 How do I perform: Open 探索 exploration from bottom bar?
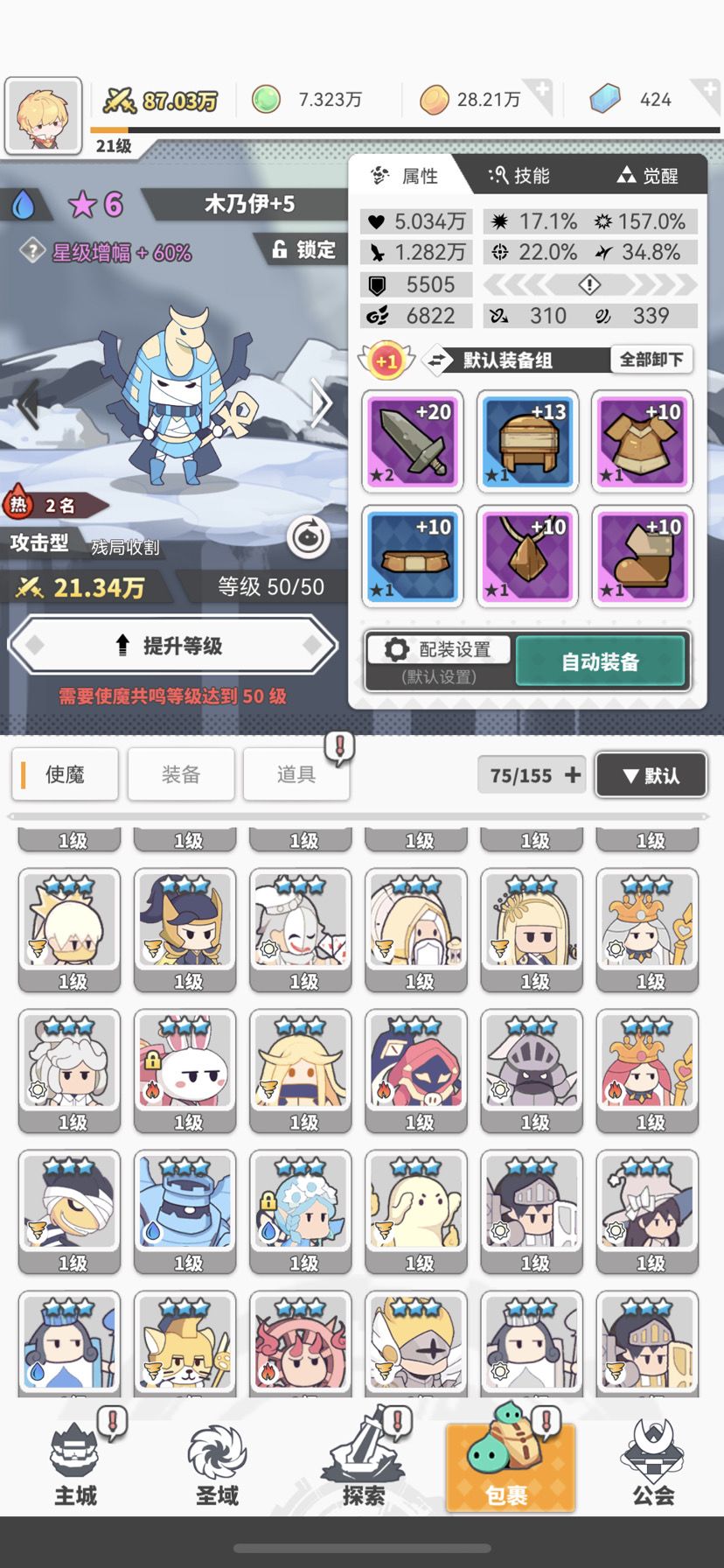pos(362,1466)
